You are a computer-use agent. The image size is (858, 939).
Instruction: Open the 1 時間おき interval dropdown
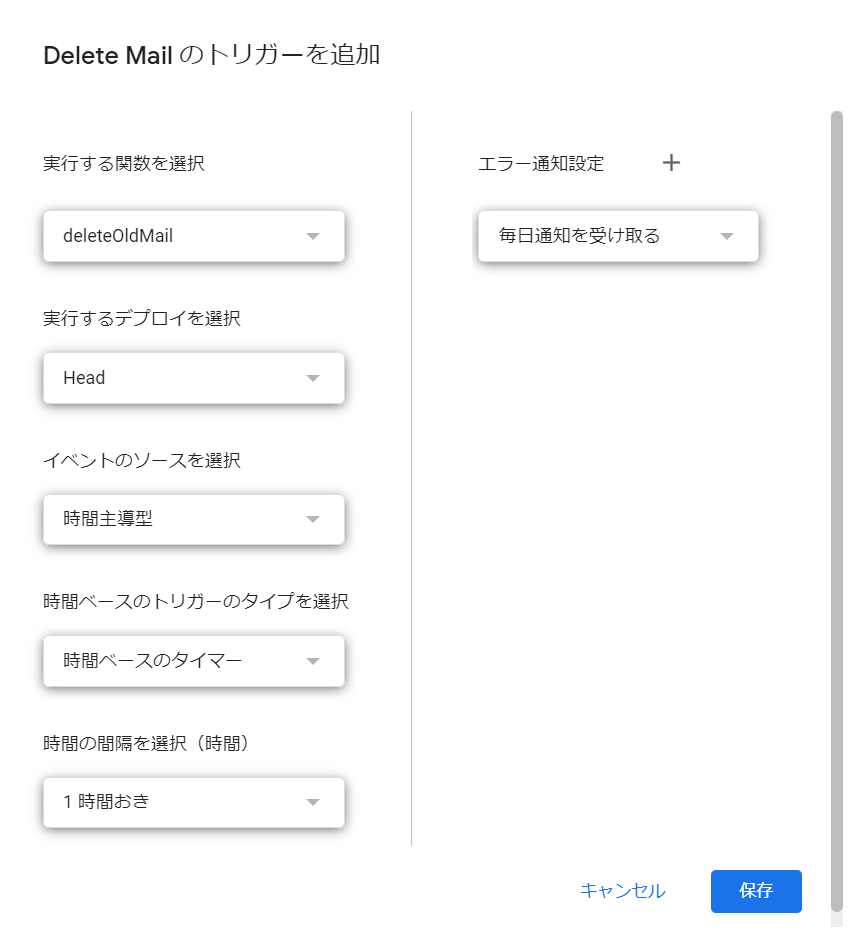coord(194,802)
